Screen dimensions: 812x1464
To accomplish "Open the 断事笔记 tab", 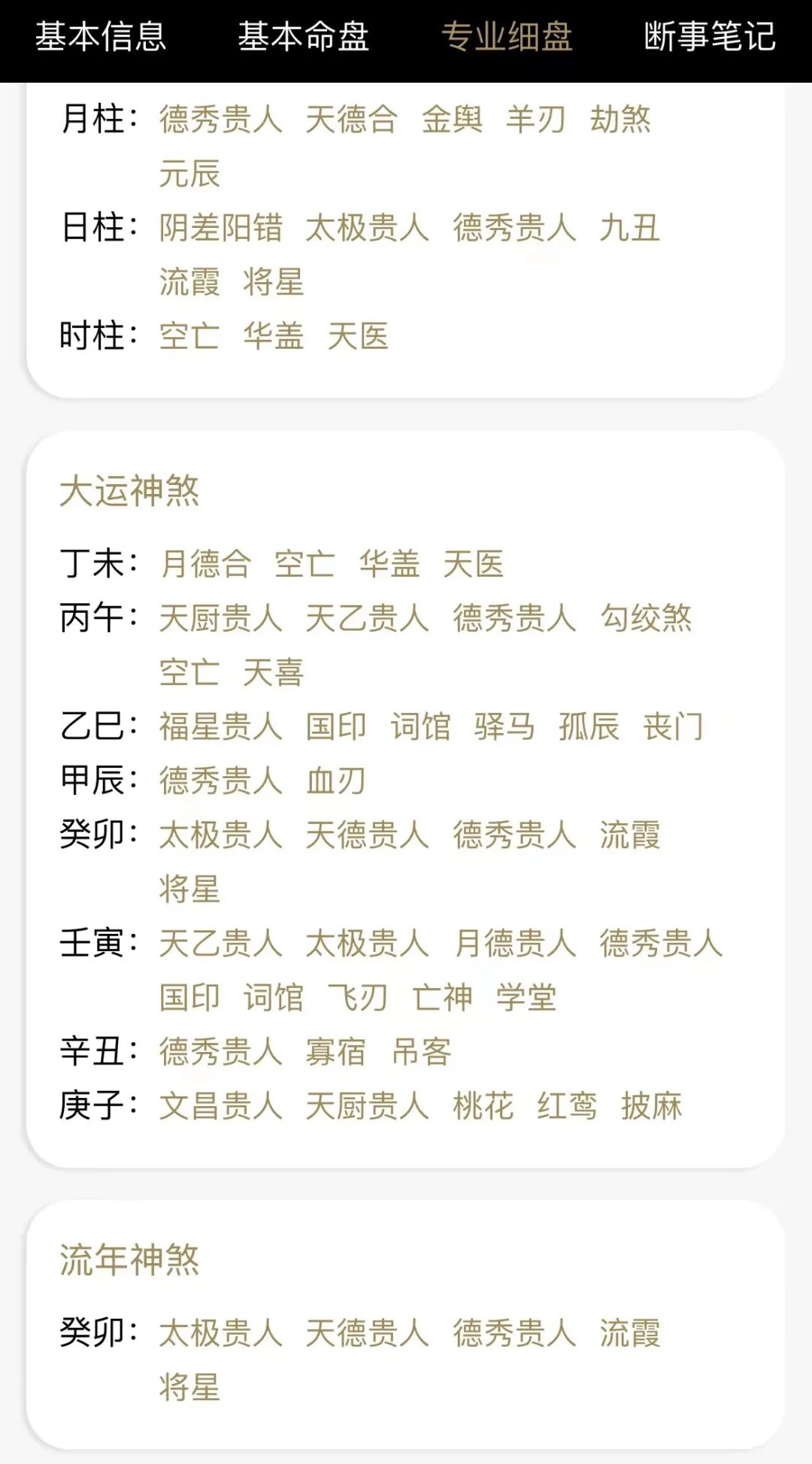I will pyautogui.click(x=710, y=36).
